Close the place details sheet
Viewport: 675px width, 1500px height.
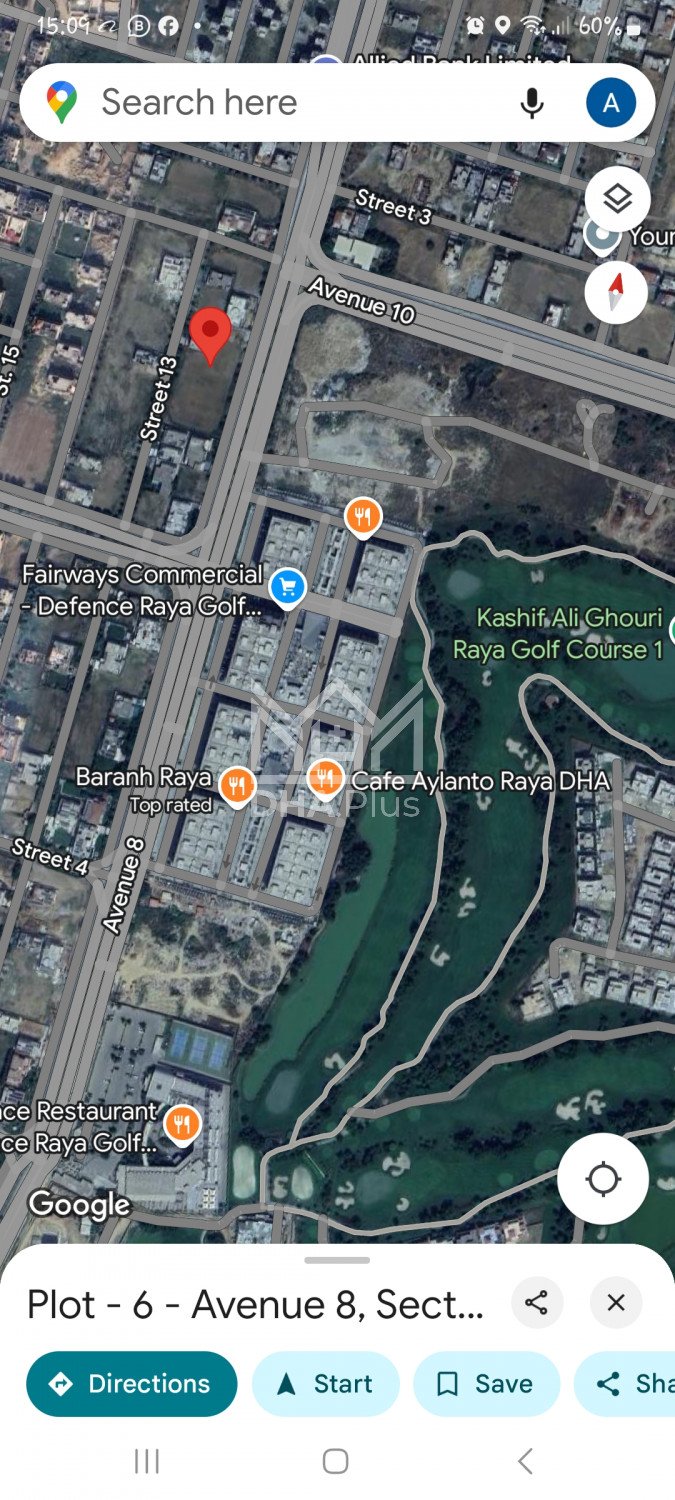coord(616,1303)
